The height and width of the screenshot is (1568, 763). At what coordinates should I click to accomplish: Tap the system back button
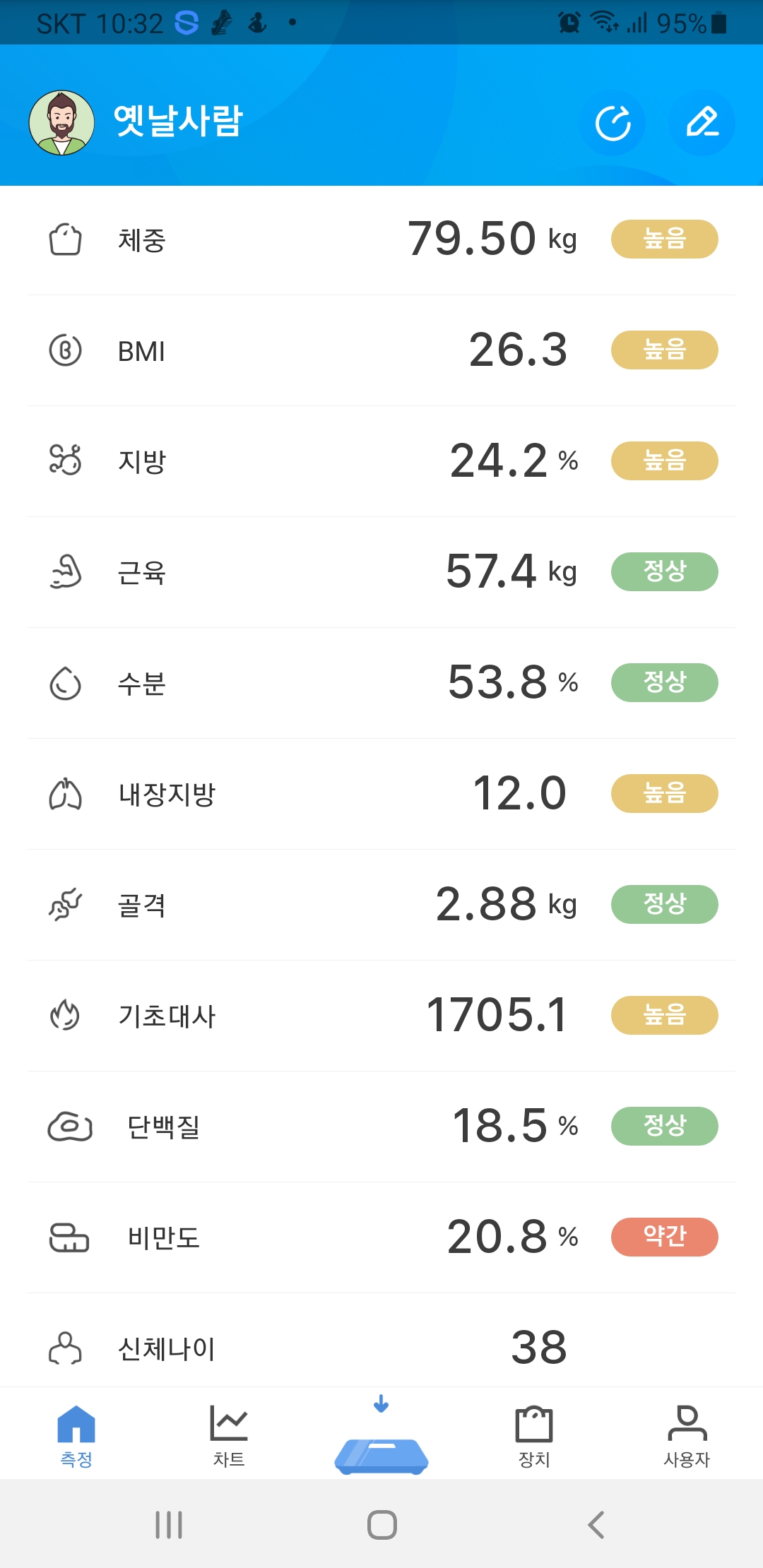(x=596, y=1525)
